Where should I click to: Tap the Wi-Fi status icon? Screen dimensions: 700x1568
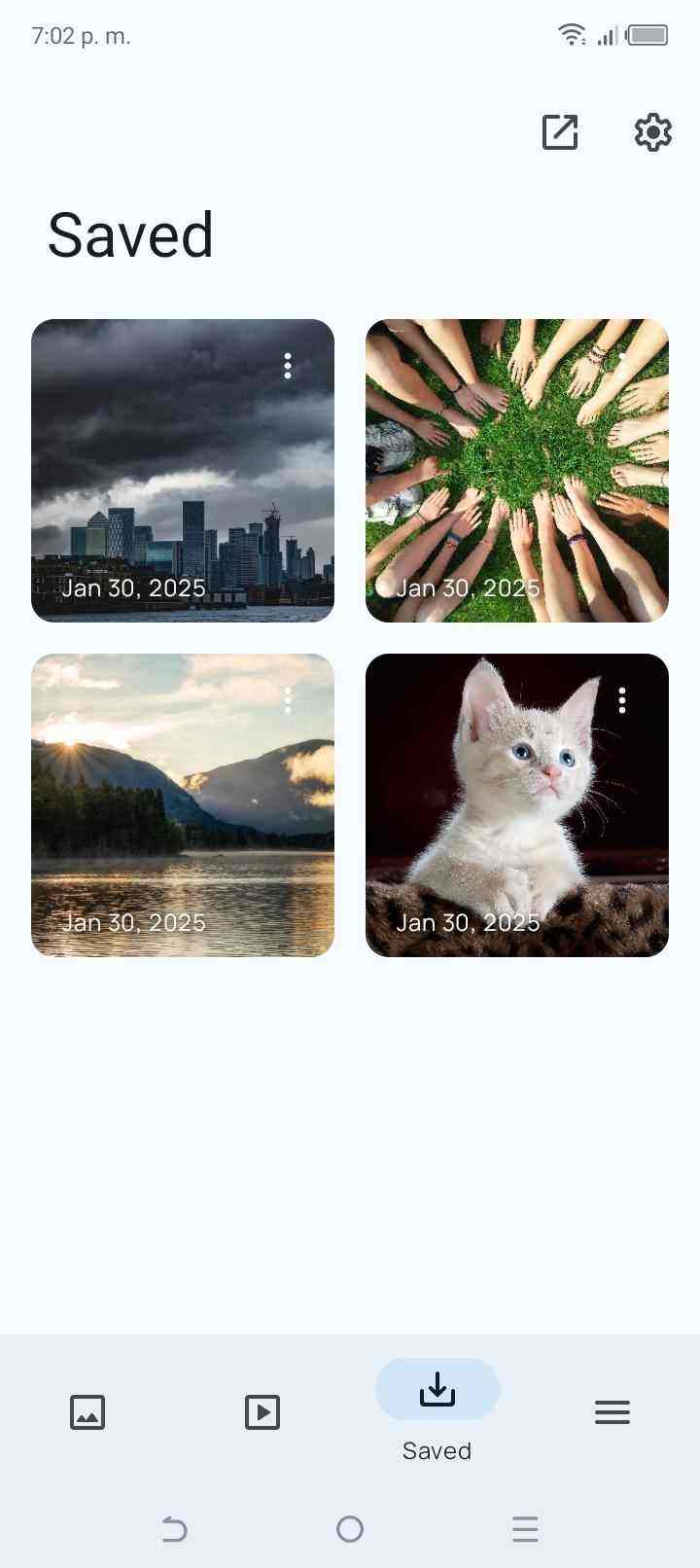click(x=572, y=32)
